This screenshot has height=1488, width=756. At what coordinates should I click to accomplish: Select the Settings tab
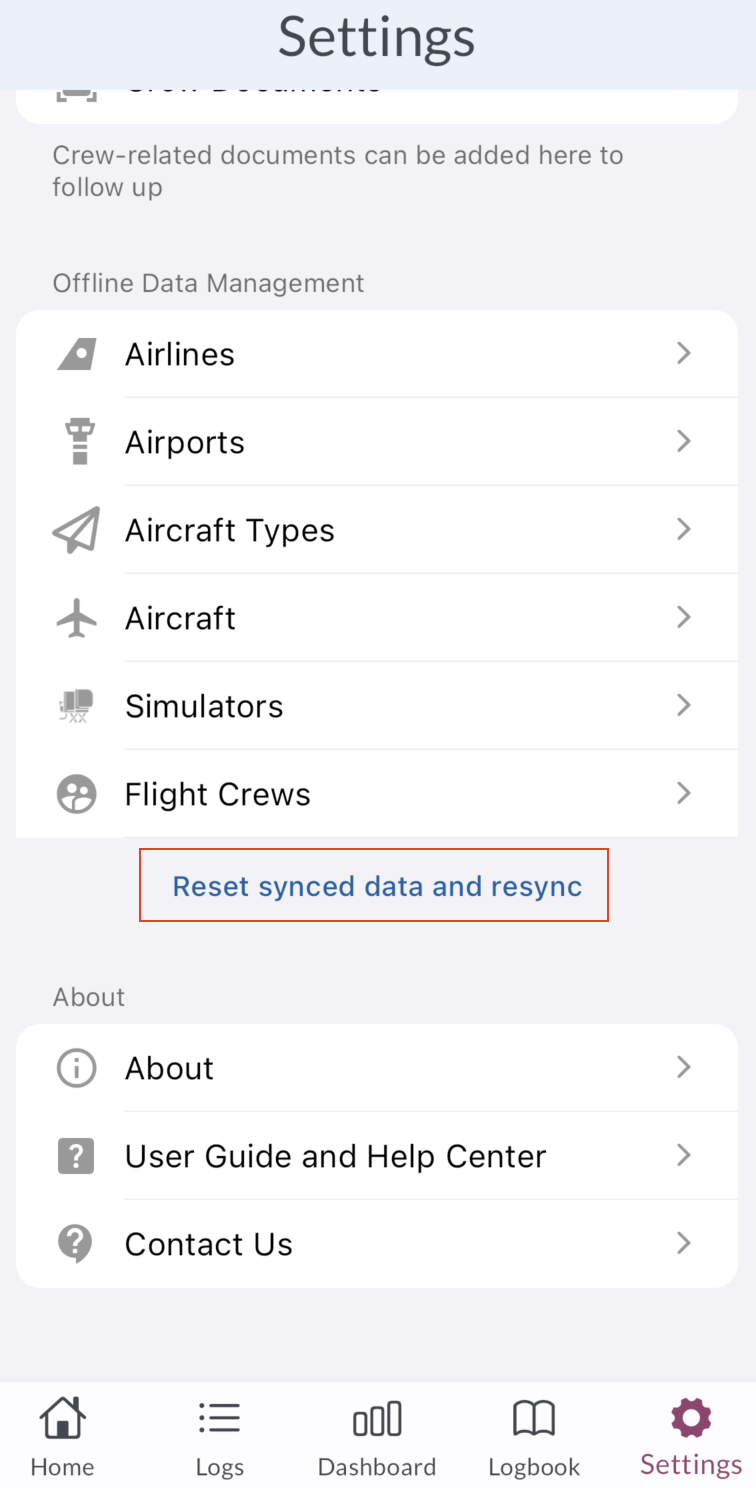tap(691, 1437)
